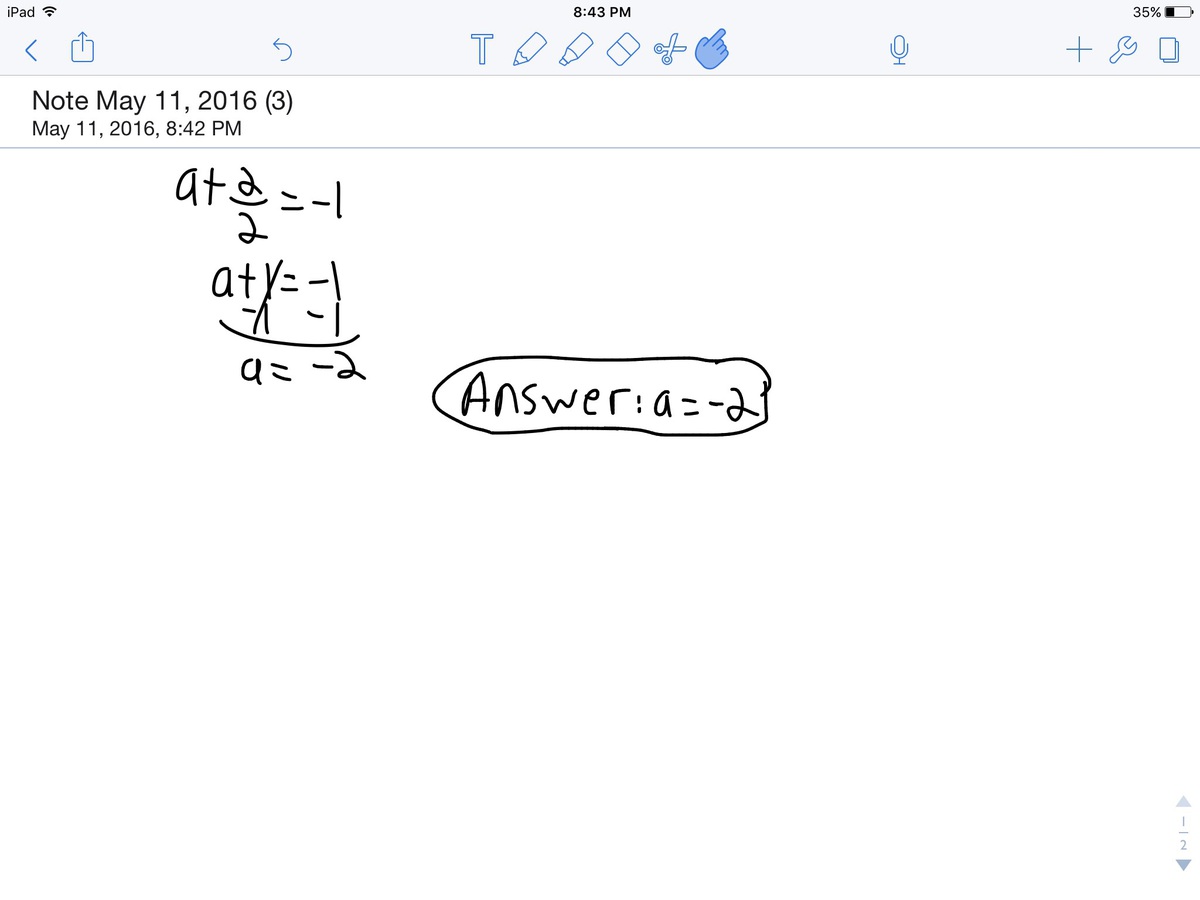Activate the scissors cut tool
The image size is (1200, 900).
(667, 48)
